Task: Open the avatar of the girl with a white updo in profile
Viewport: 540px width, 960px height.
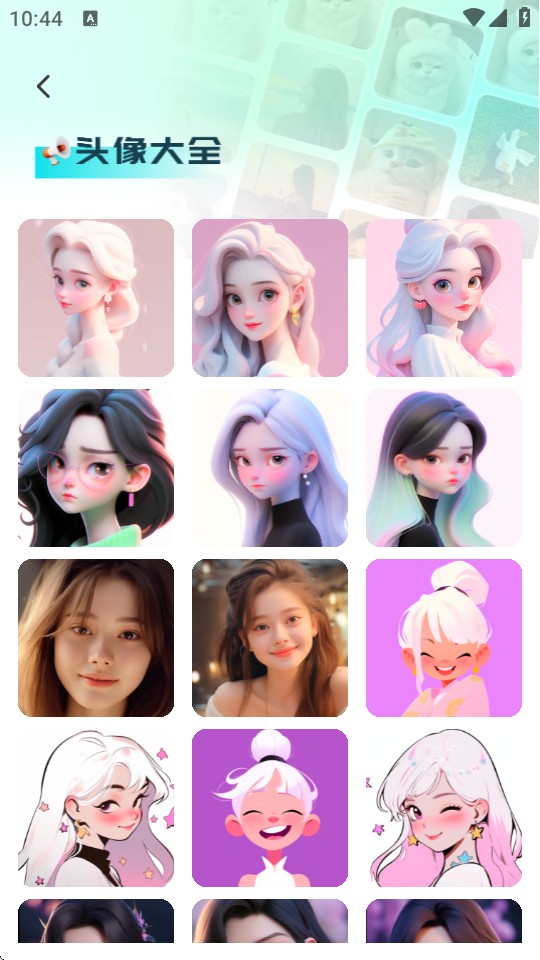Action: point(96,298)
